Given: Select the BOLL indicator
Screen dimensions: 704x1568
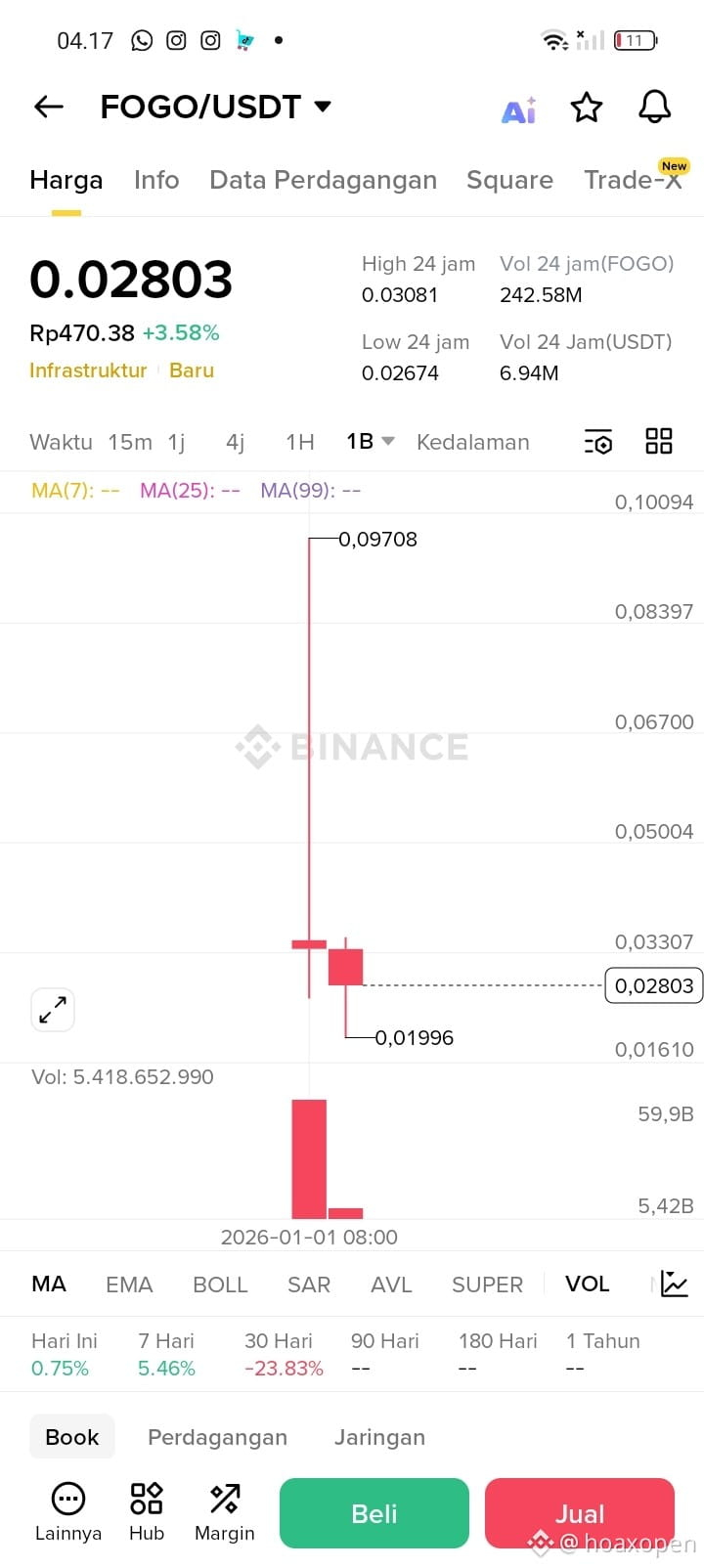Looking at the screenshot, I should click(220, 1285).
